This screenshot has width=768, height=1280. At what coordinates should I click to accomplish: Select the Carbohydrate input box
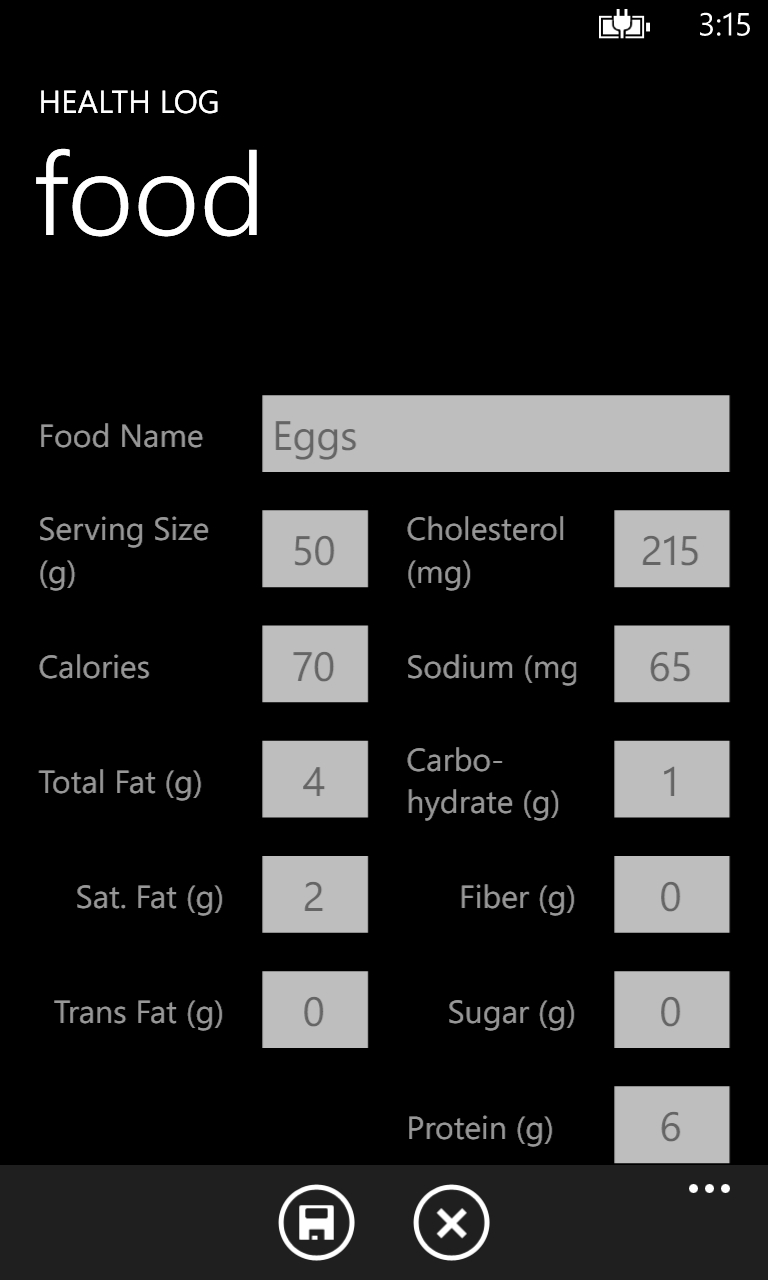pyautogui.click(x=671, y=779)
